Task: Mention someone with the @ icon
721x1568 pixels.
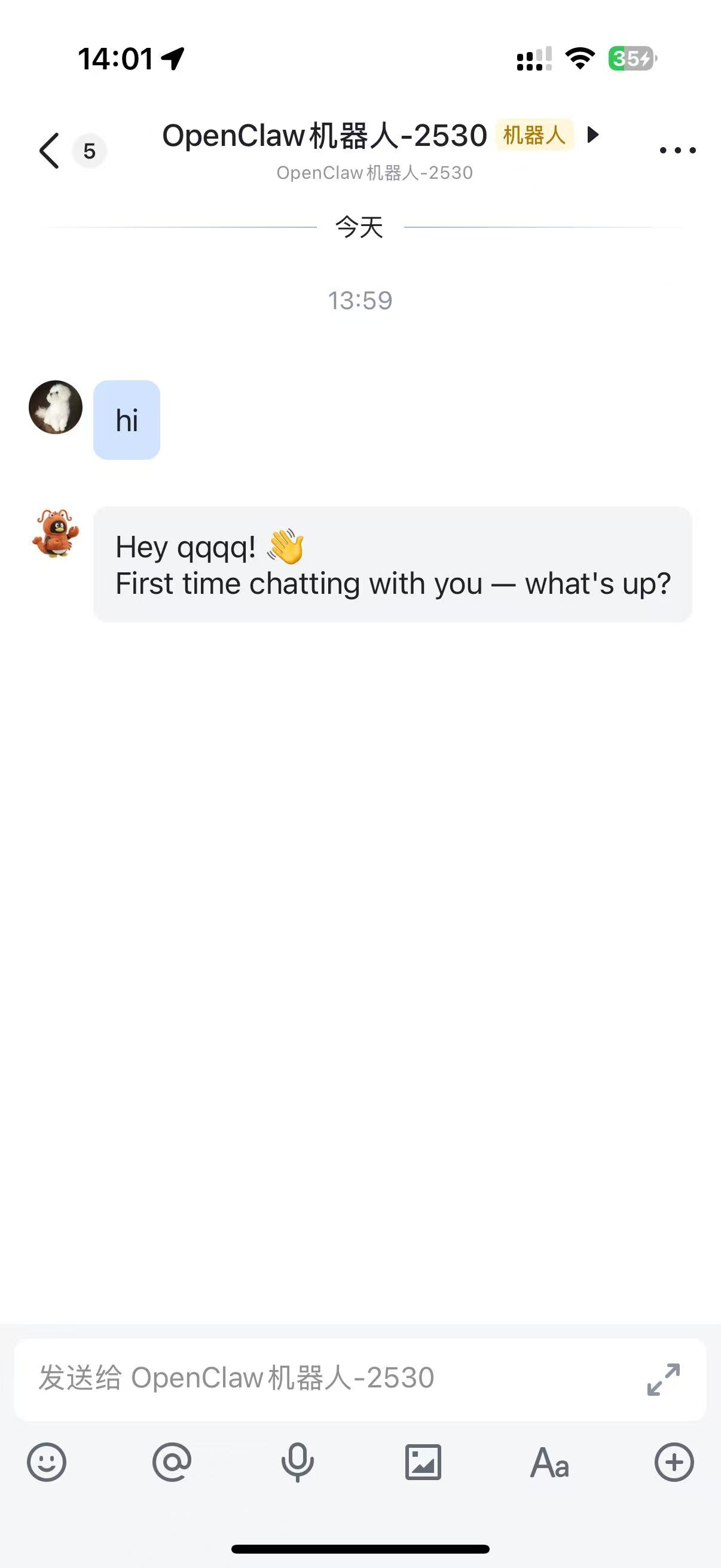Action: point(172,1462)
